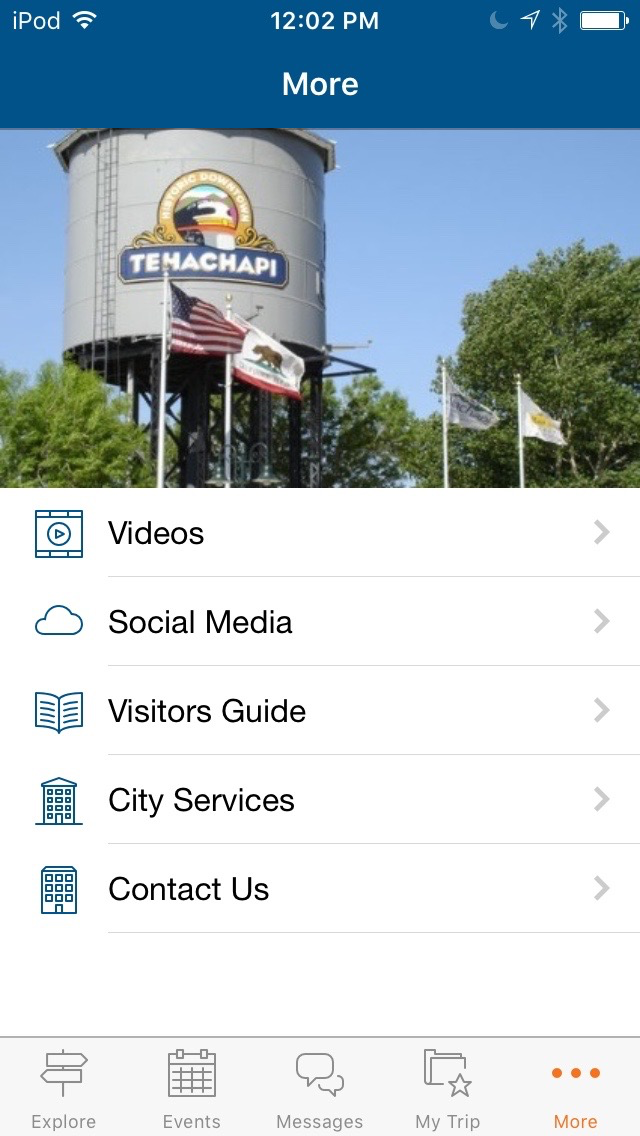Switch to the Explore tab
Screen dimensions: 640x1136
pos(64,1088)
